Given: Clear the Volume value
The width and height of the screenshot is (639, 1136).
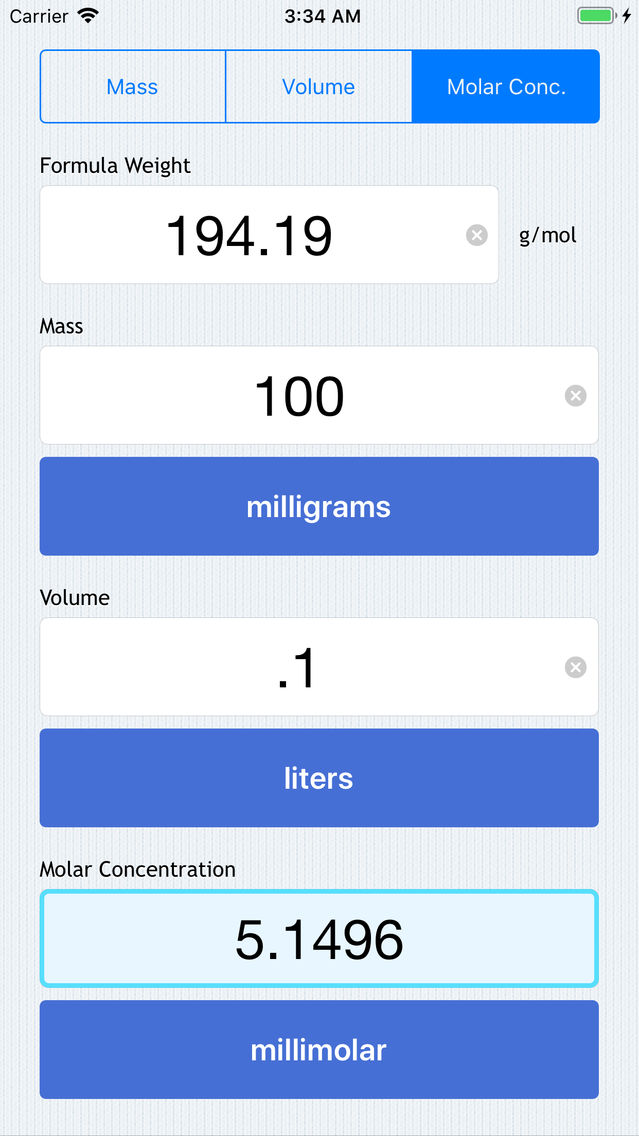Looking at the screenshot, I should coord(575,667).
